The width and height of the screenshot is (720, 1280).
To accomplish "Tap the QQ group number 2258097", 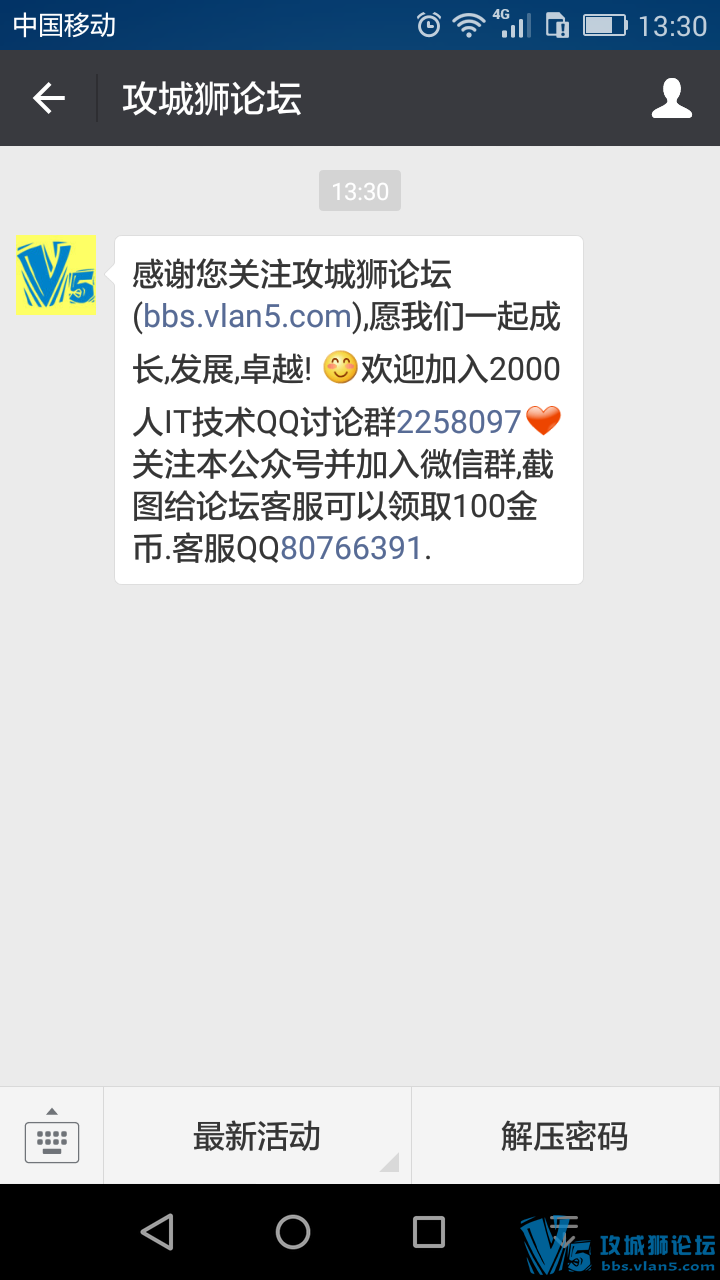I will 459,422.
